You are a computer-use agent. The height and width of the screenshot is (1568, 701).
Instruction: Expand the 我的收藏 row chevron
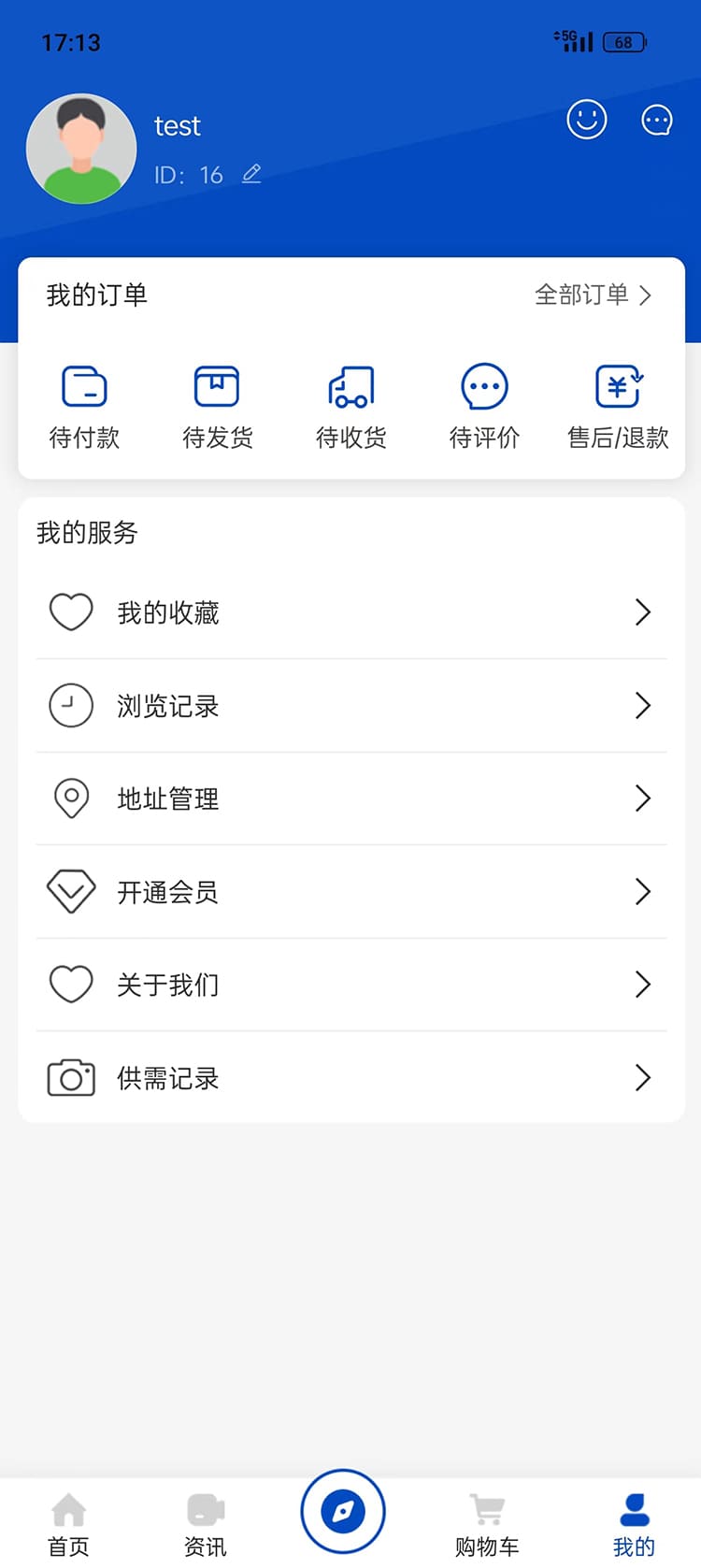click(x=643, y=612)
